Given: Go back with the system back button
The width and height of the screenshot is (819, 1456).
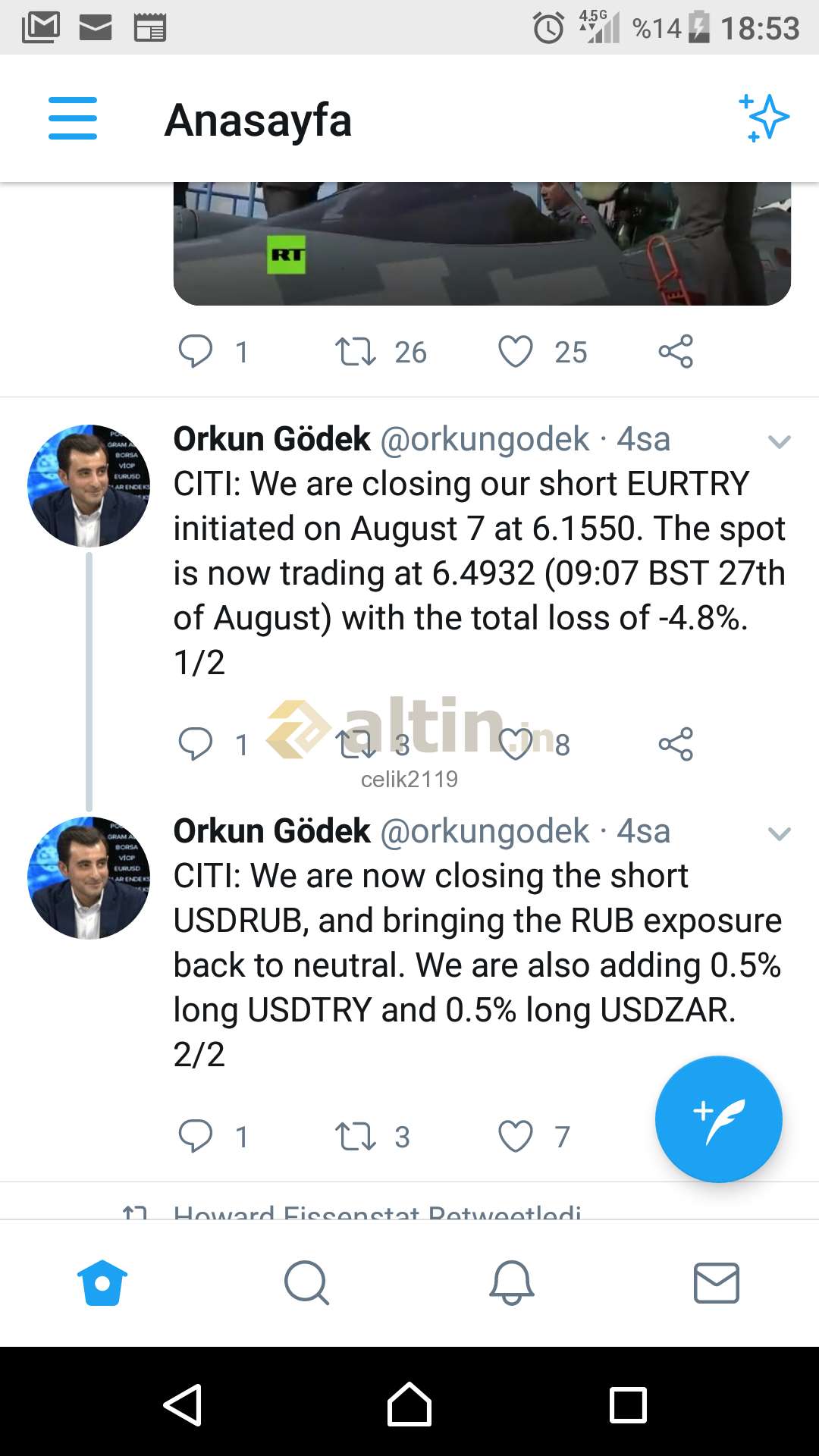Looking at the screenshot, I should 183,1405.
